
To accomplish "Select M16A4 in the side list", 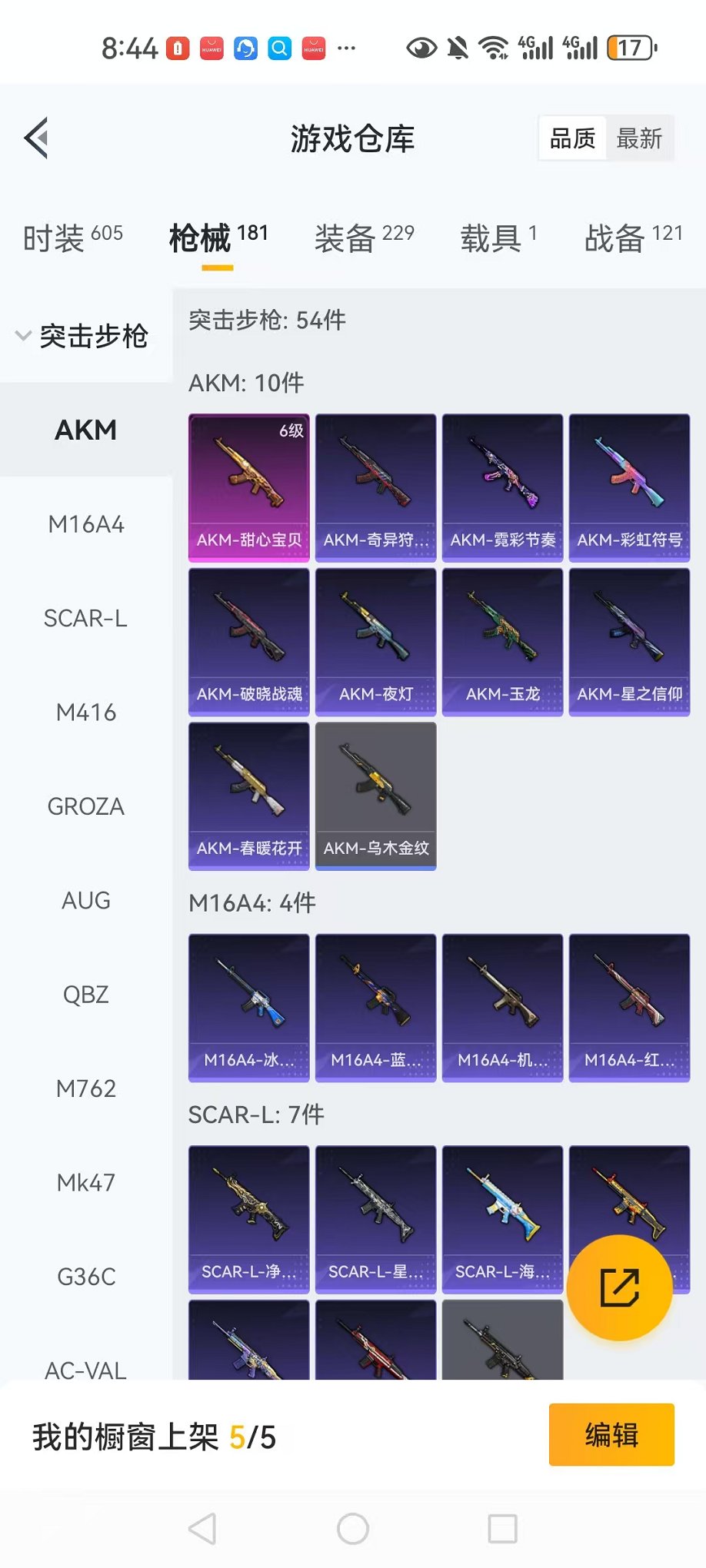I will click(86, 525).
